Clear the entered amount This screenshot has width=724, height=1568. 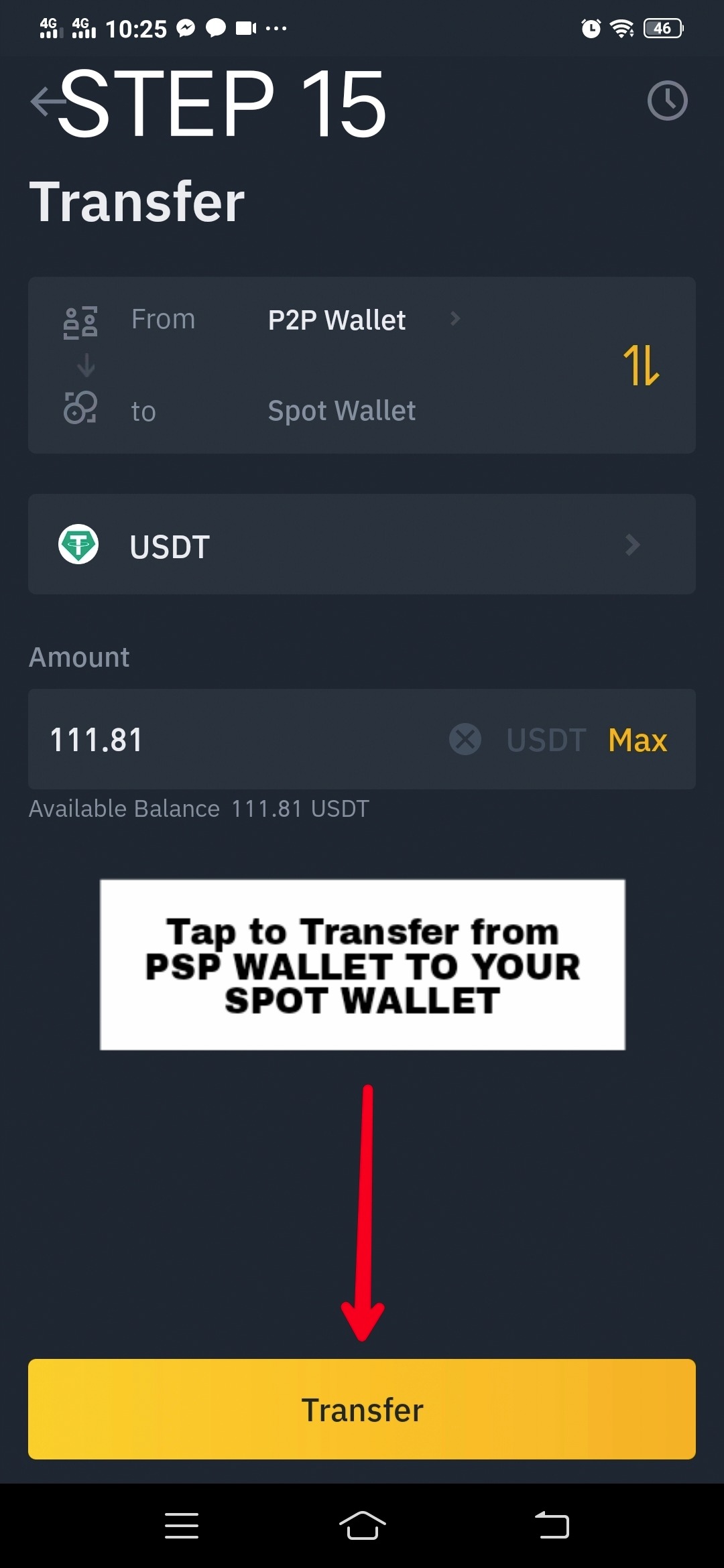465,740
